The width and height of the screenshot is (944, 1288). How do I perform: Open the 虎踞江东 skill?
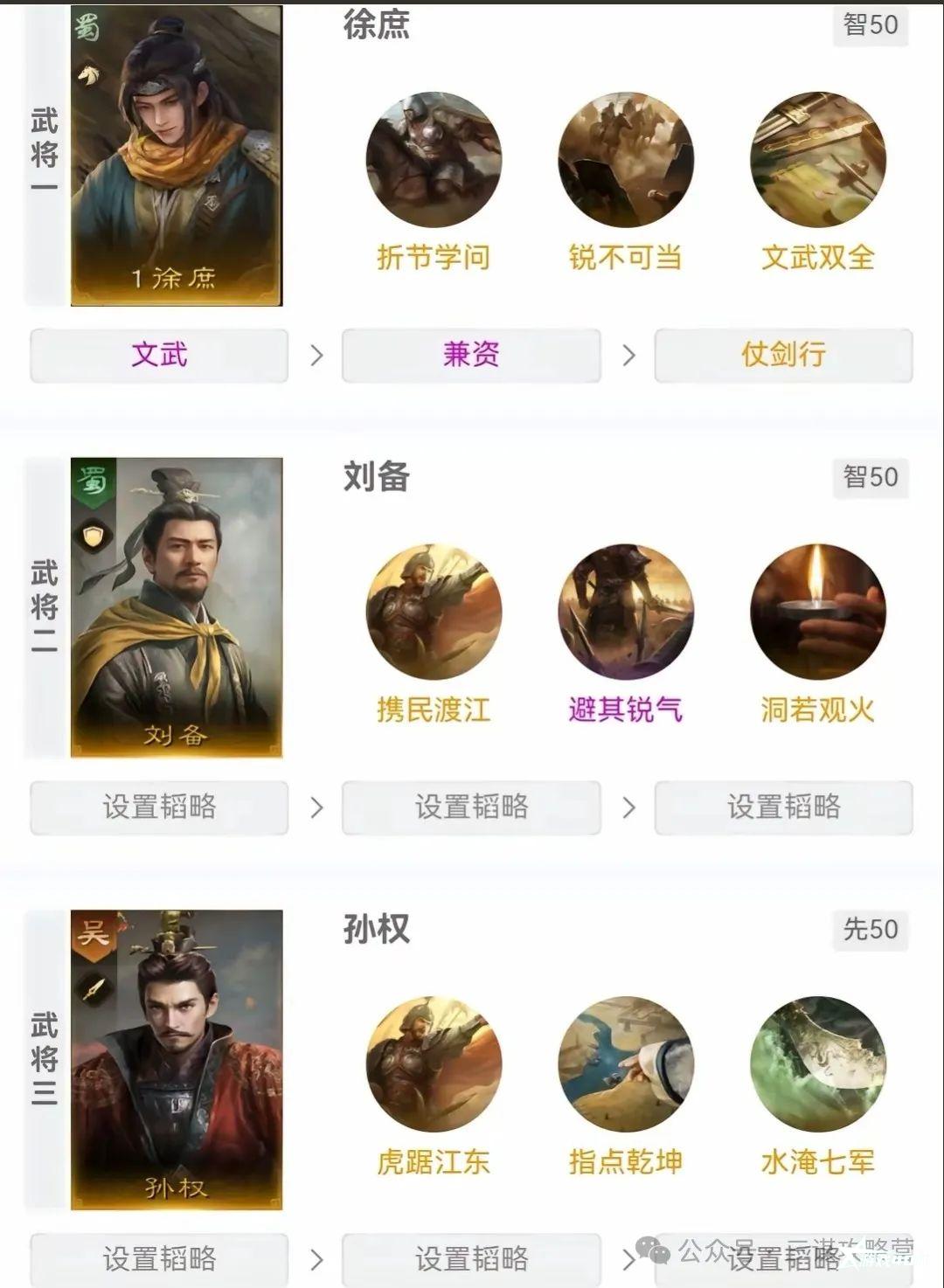tap(434, 1064)
